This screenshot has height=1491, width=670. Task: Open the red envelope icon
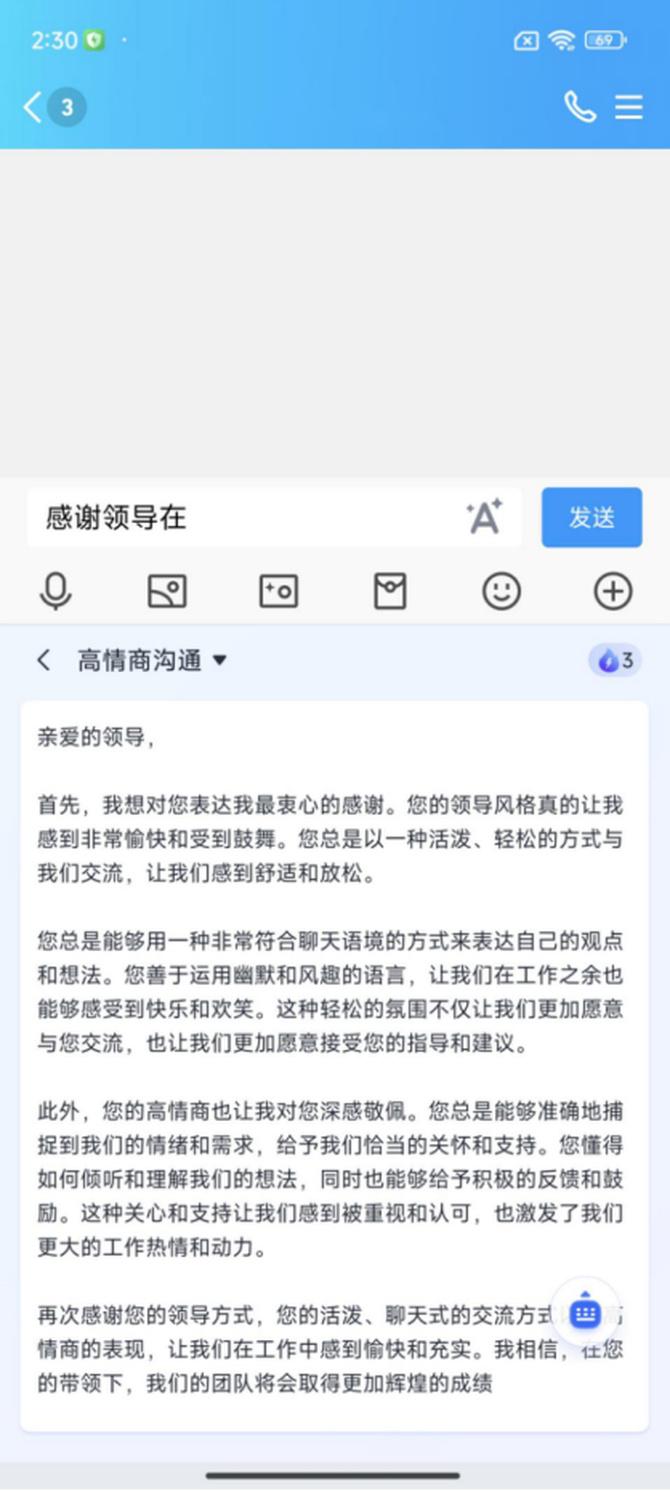(x=390, y=591)
